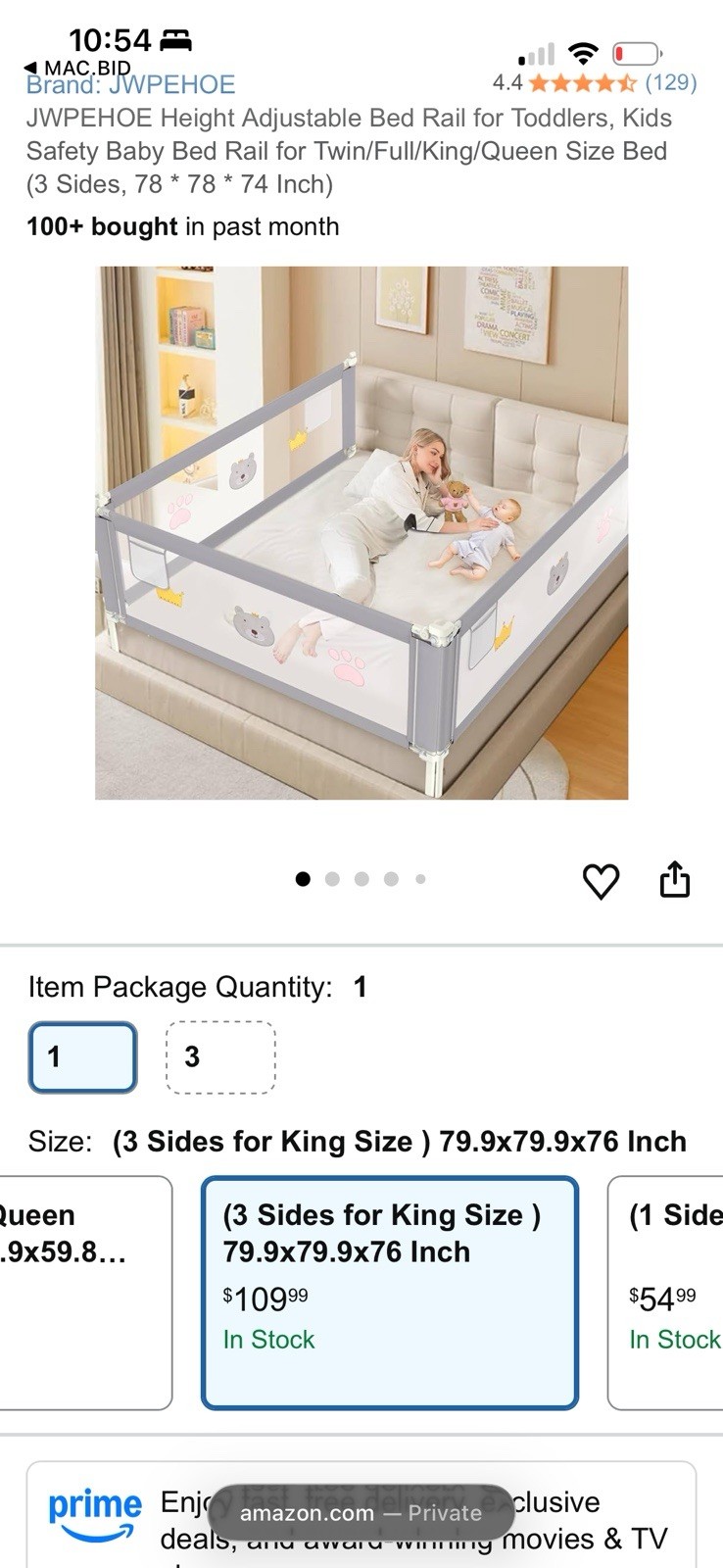Select item package quantity 1
This screenshot has width=723, height=1568.
click(x=82, y=1056)
